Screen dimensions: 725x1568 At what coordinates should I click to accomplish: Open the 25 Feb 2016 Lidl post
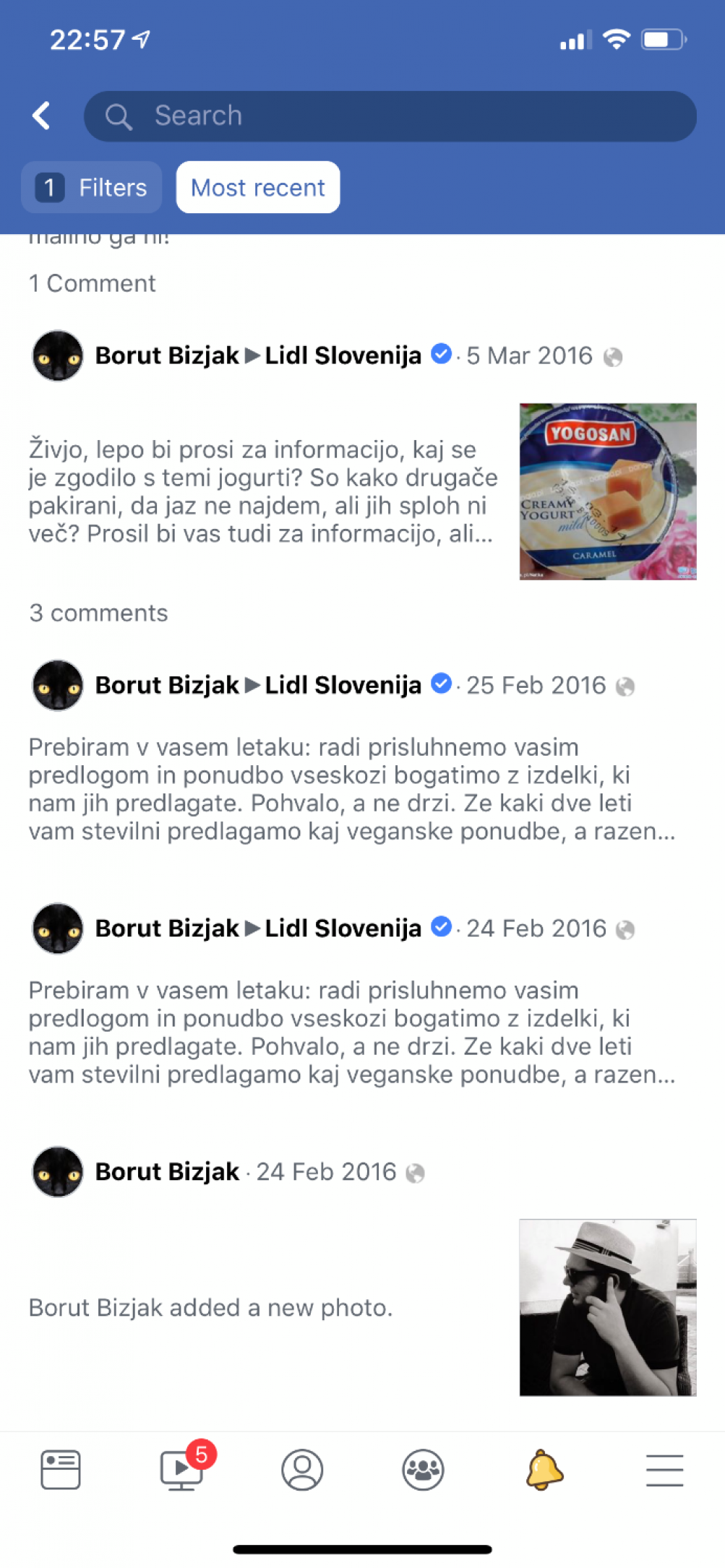click(x=352, y=789)
